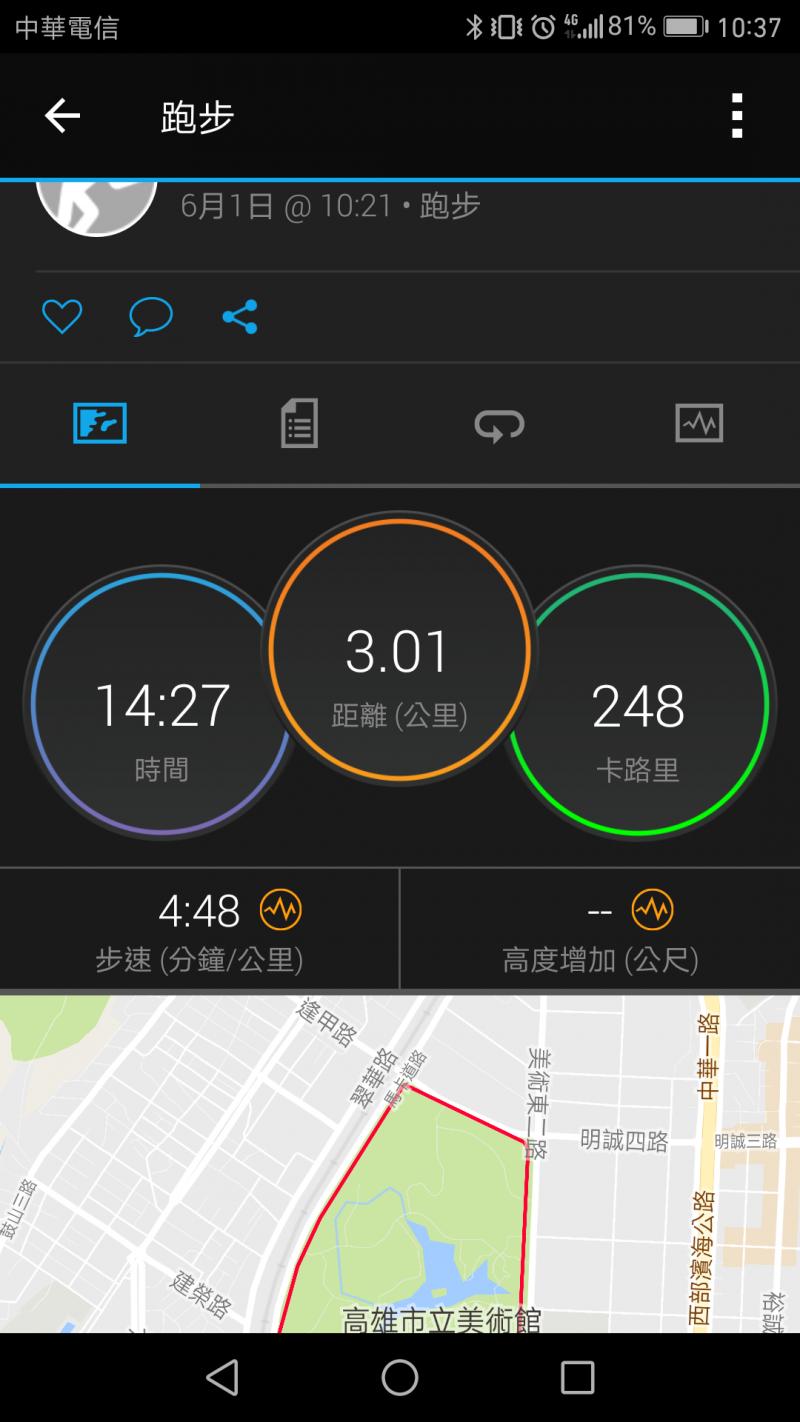Like this running activity
Screen dimensions: 800x1422
point(61,317)
